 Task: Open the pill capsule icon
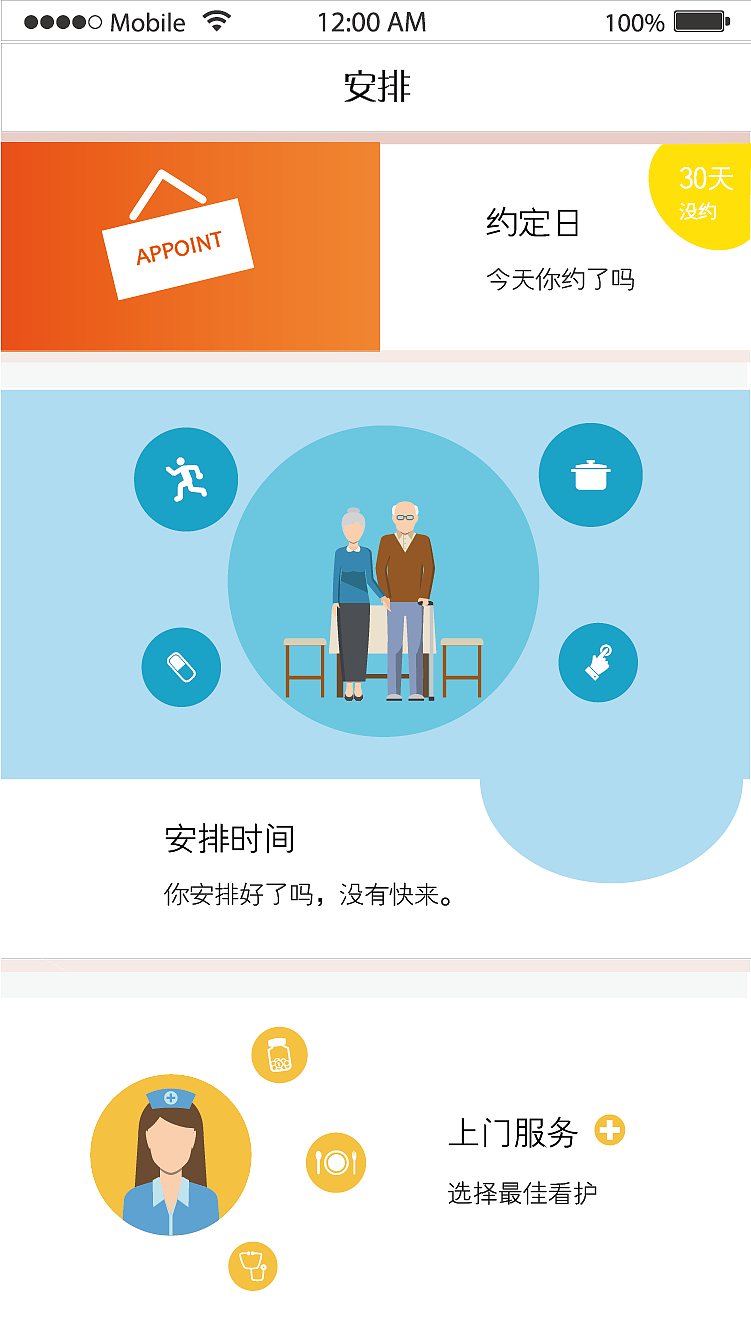point(181,667)
